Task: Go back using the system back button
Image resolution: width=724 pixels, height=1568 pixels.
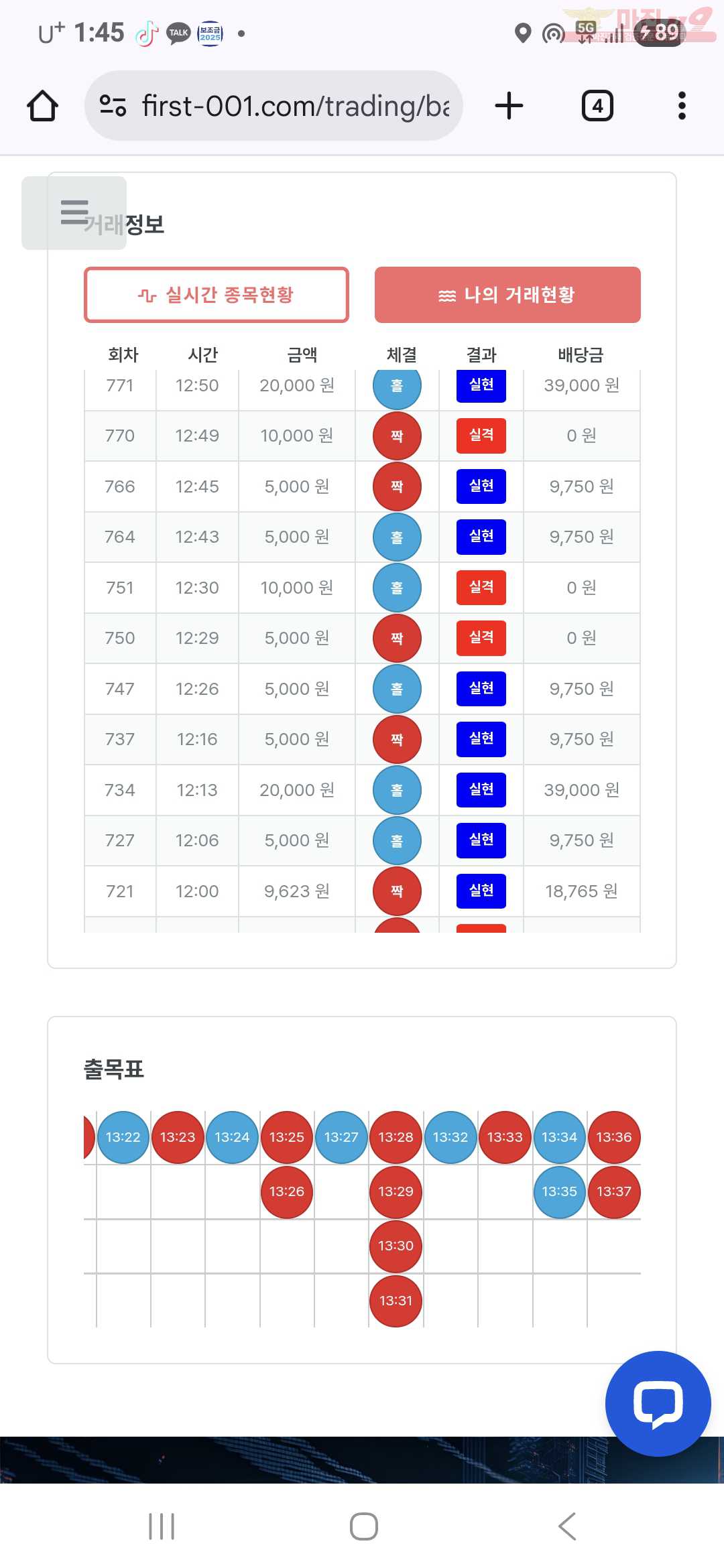Action: click(567, 1526)
